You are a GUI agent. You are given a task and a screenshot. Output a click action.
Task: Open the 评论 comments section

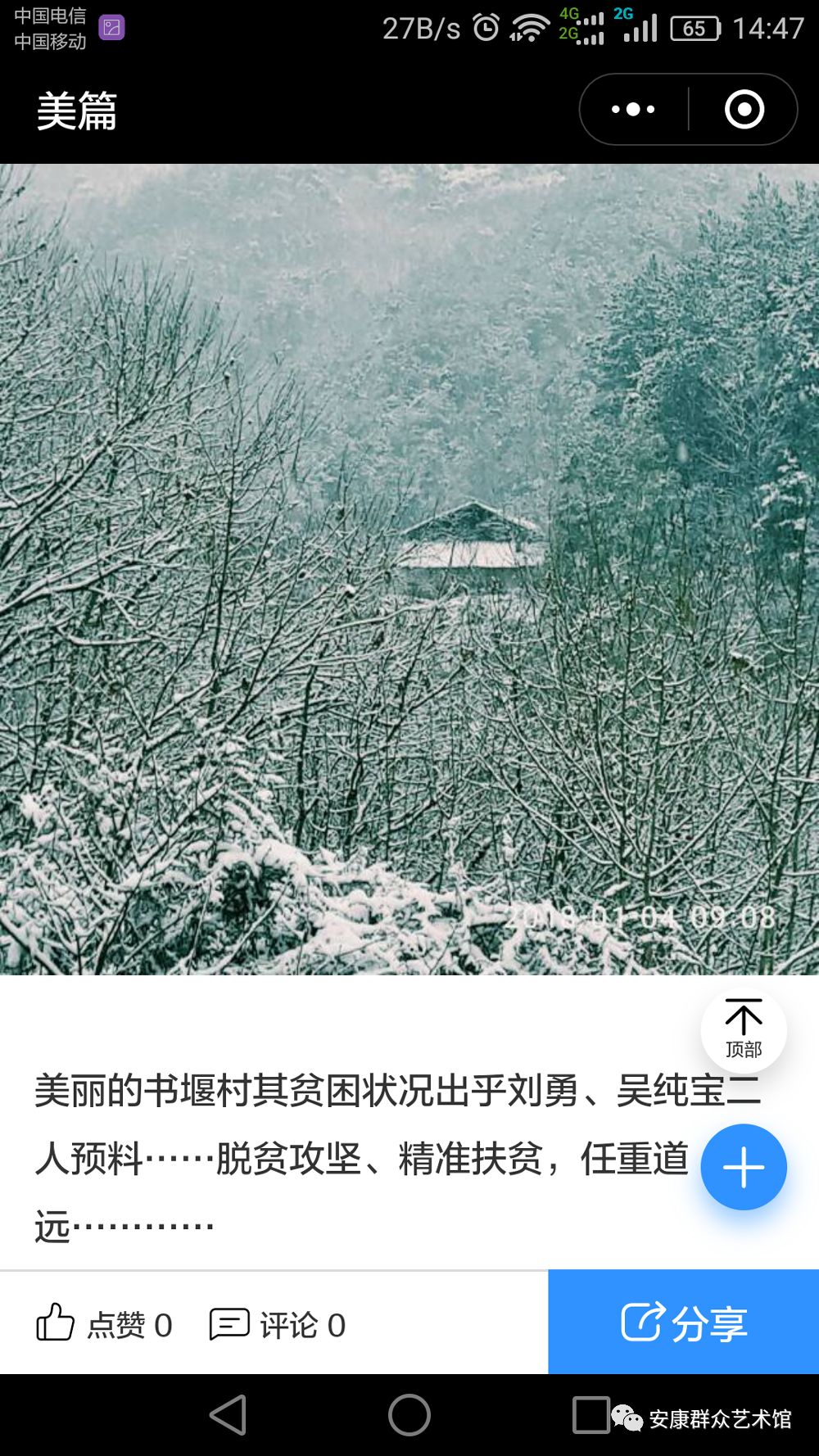278,1323
